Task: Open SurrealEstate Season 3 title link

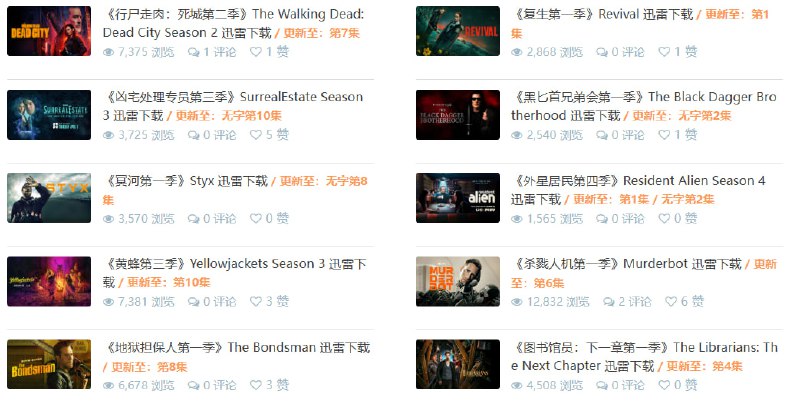Action: pyautogui.click(x=234, y=98)
